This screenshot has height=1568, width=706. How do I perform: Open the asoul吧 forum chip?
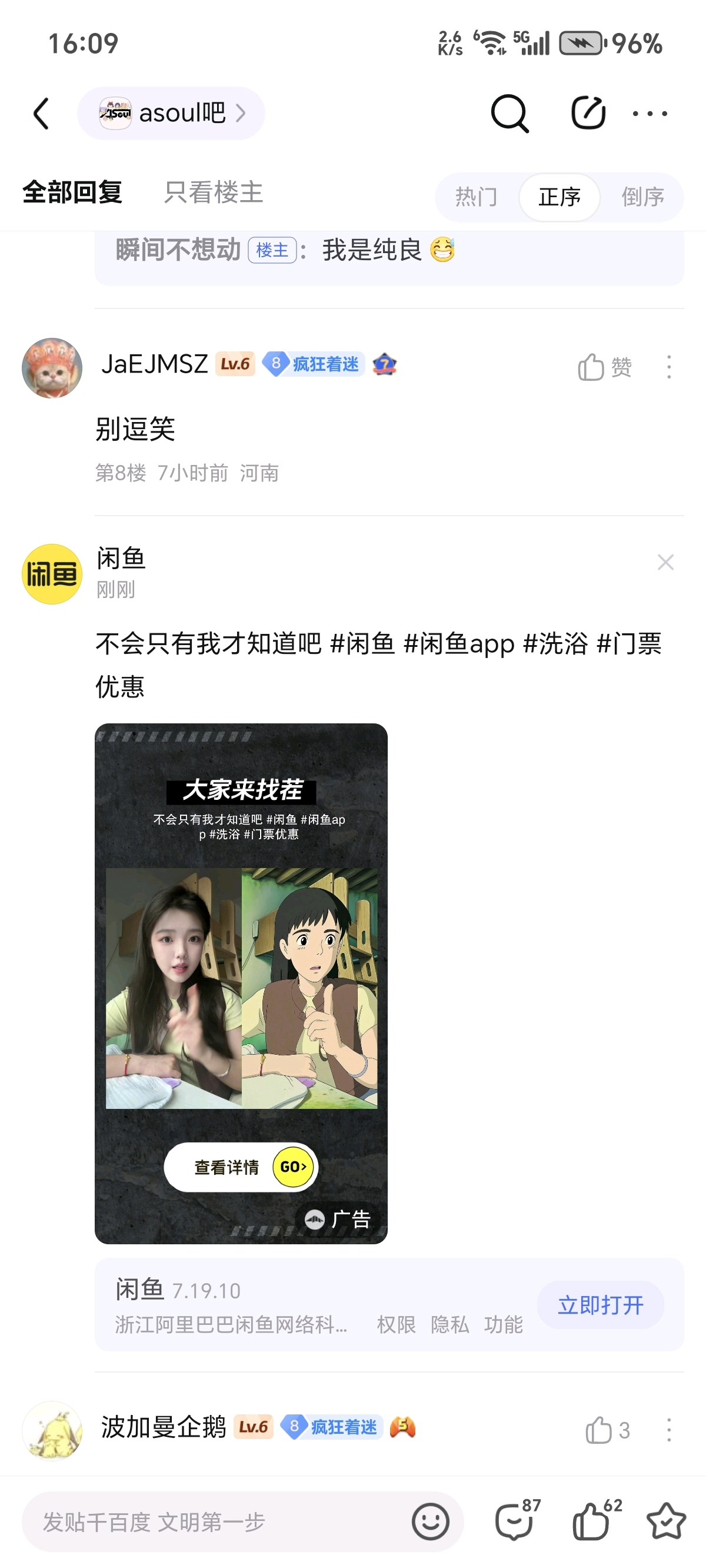tap(171, 113)
